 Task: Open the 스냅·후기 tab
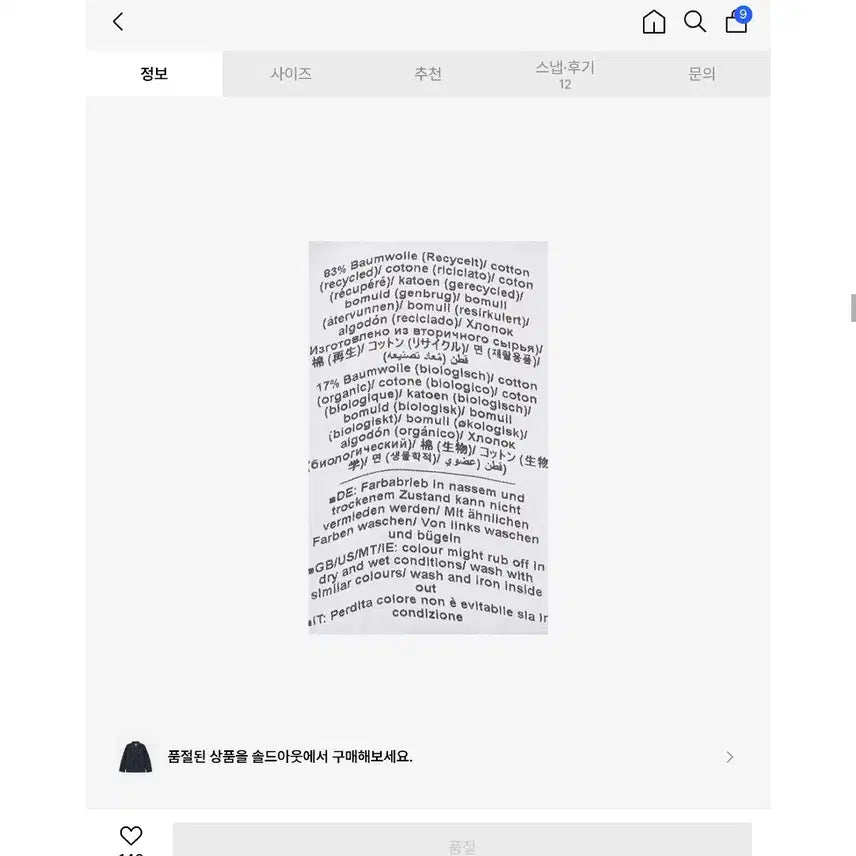tap(565, 74)
